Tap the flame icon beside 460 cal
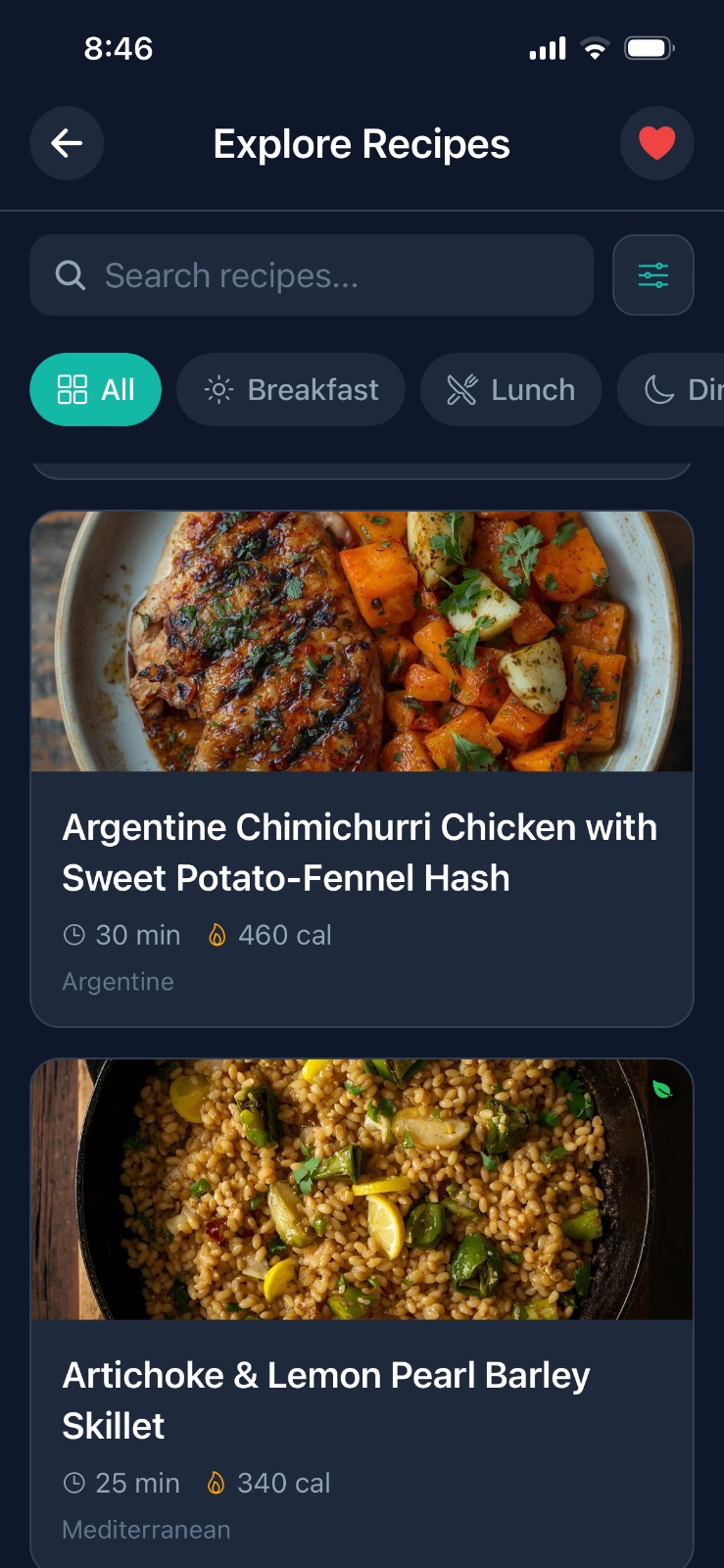724x1568 pixels. [217, 934]
